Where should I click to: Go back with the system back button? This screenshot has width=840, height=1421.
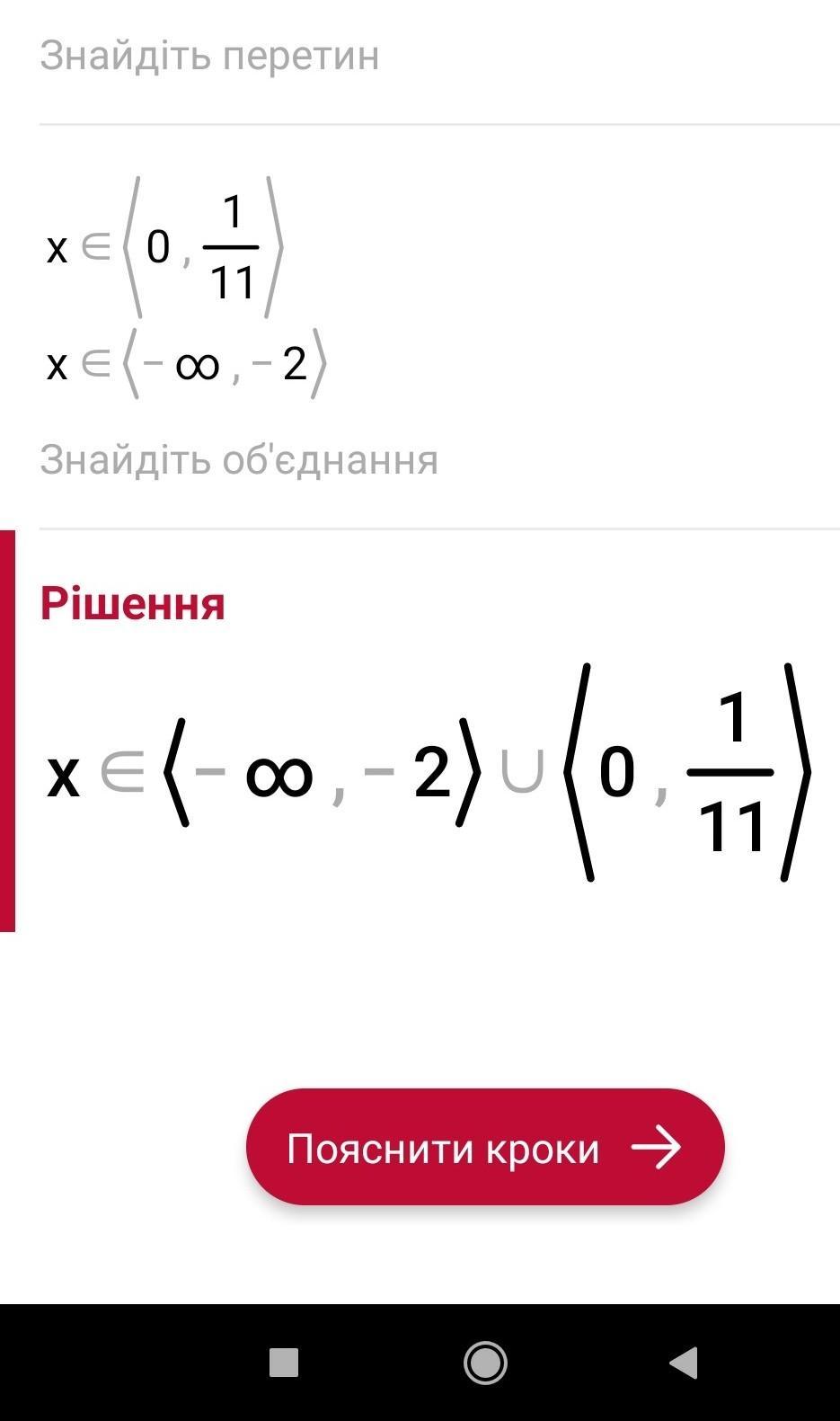(x=684, y=1363)
